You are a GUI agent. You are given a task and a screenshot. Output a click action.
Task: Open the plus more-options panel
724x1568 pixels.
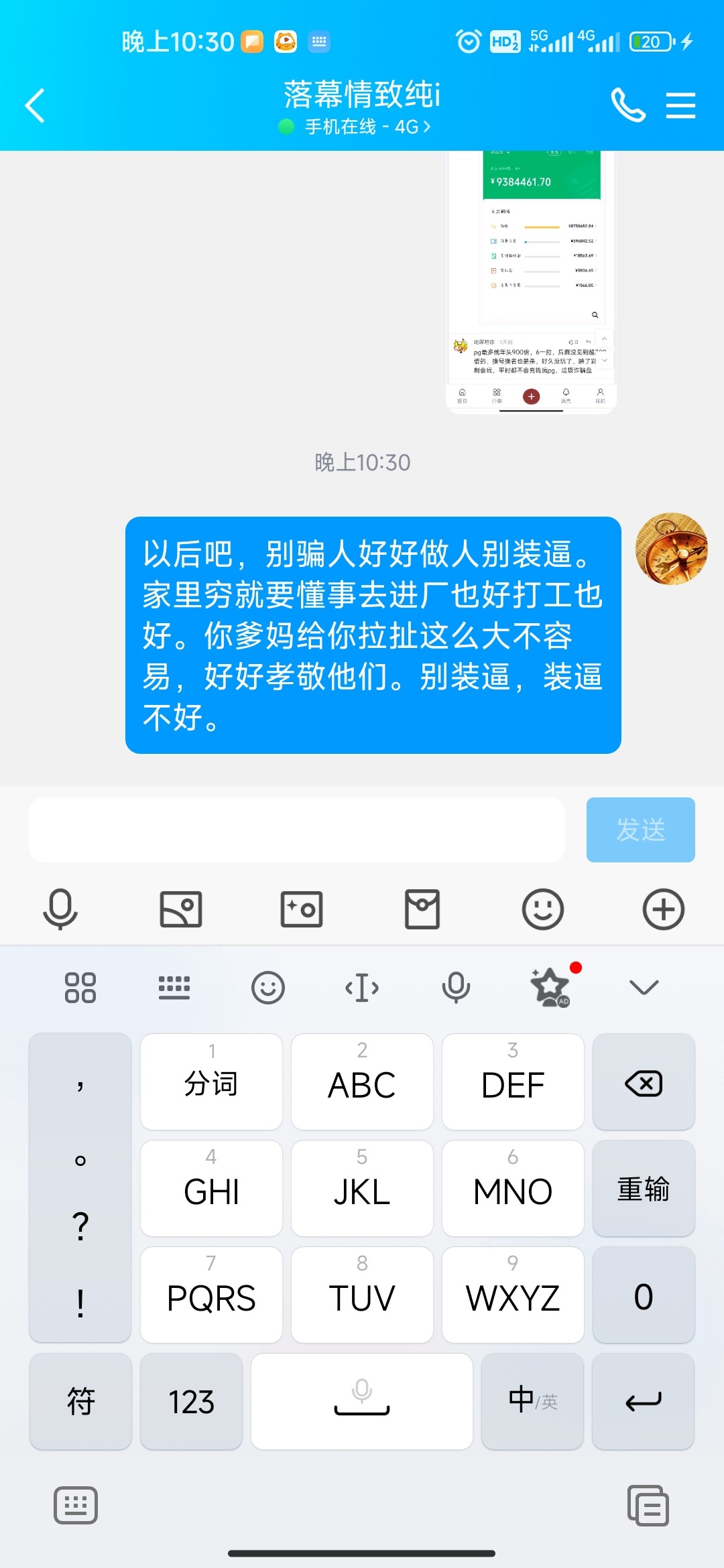tap(663, 909)
